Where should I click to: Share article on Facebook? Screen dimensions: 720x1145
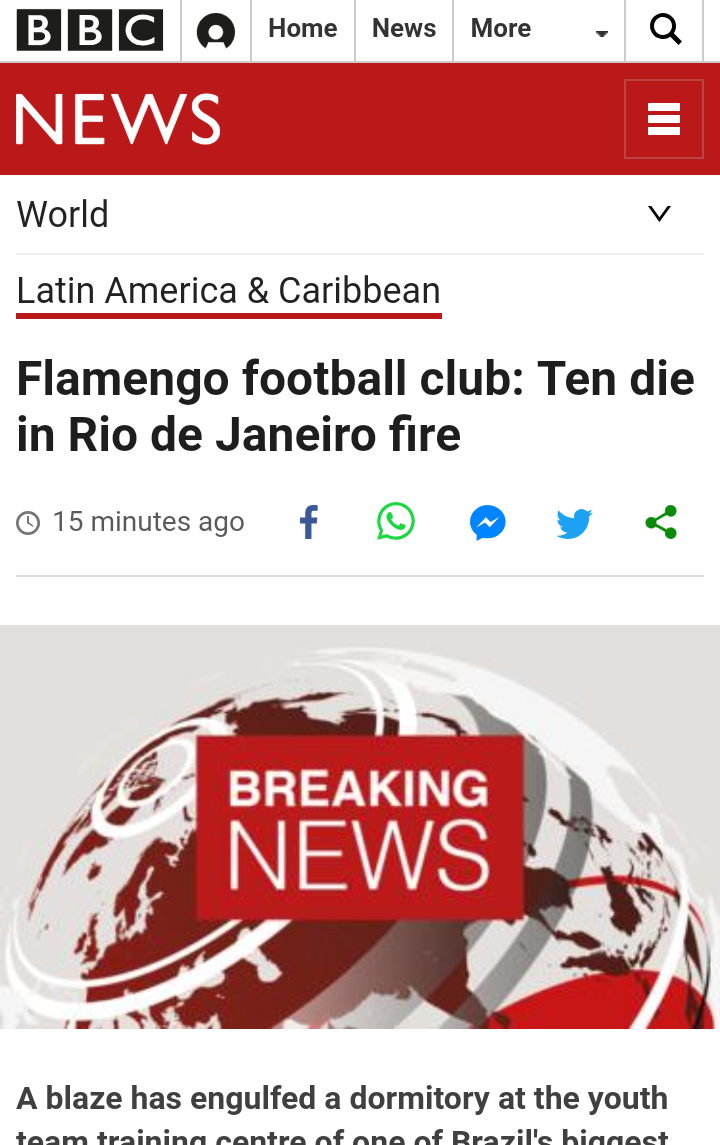point(309,522)
